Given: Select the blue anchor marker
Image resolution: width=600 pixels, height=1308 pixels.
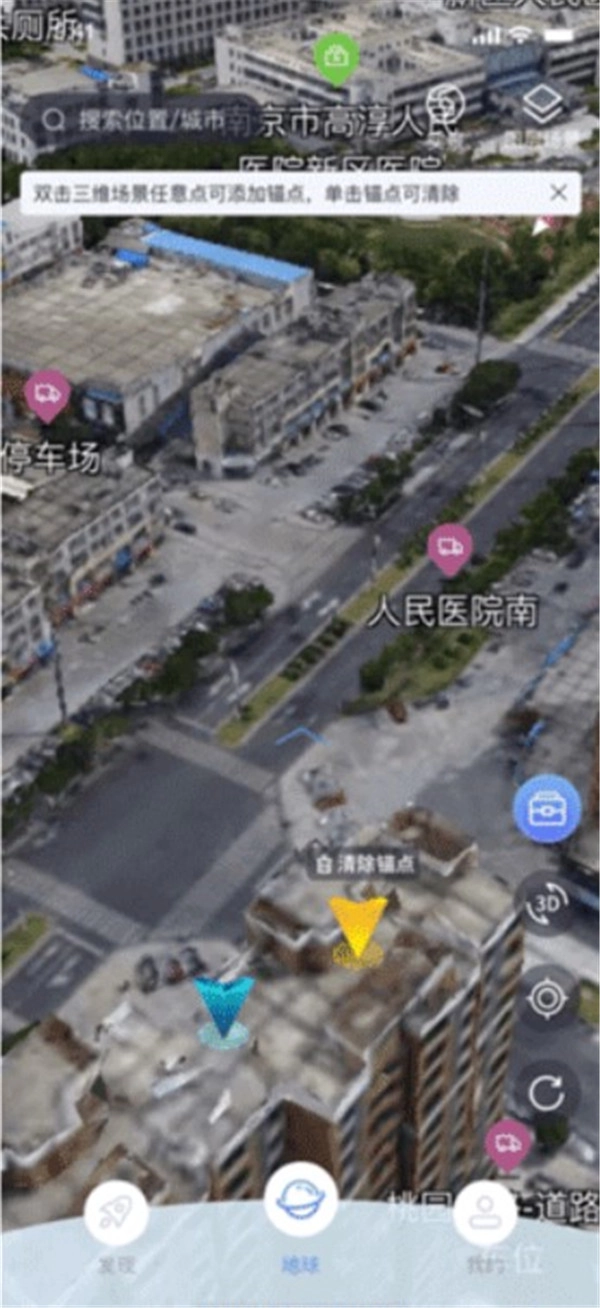Looking at the screenshot, I should click(224, 1010).
